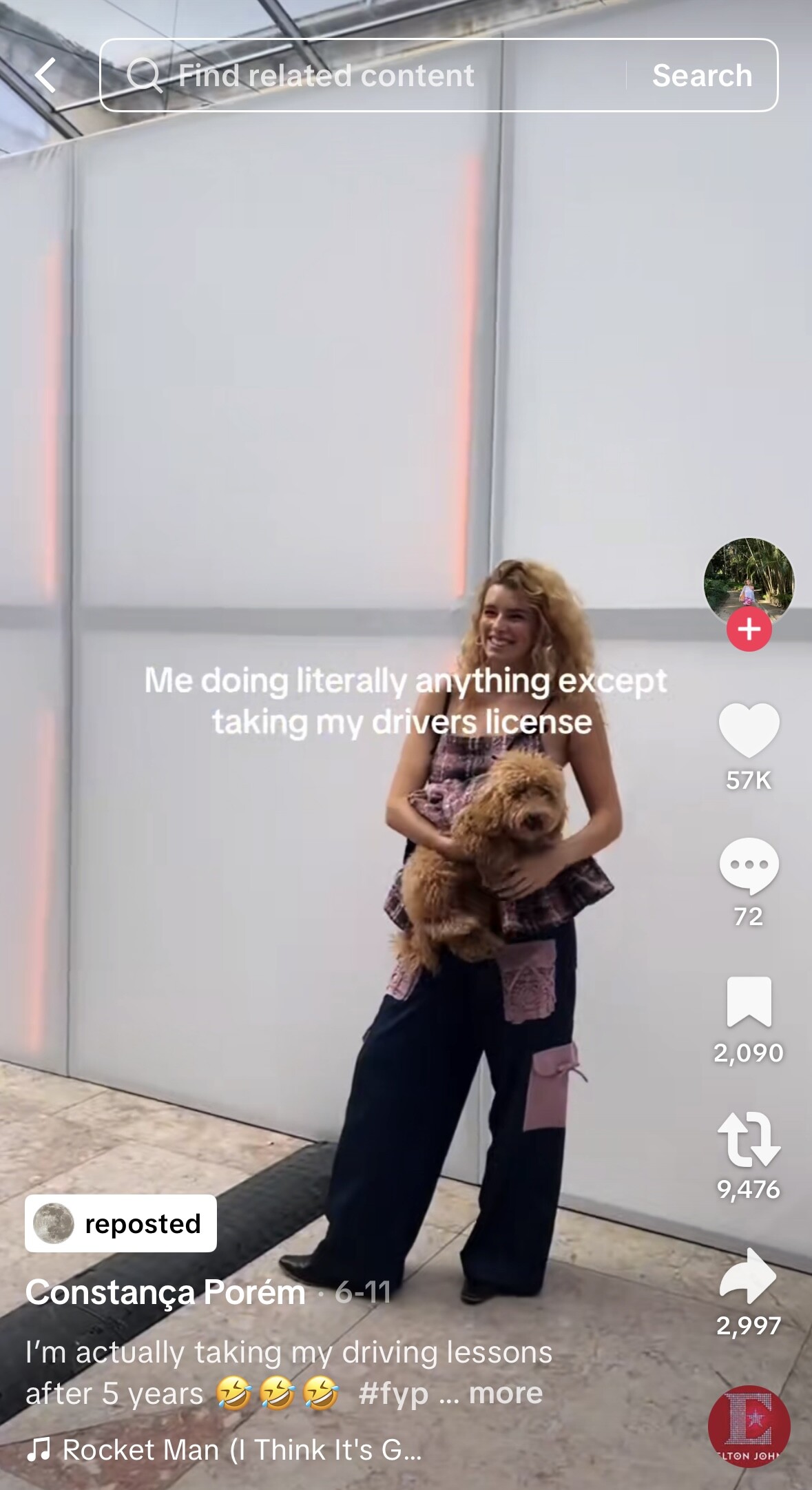Go back with the arrow
812x1490 pixels.
tap(45, 75)
